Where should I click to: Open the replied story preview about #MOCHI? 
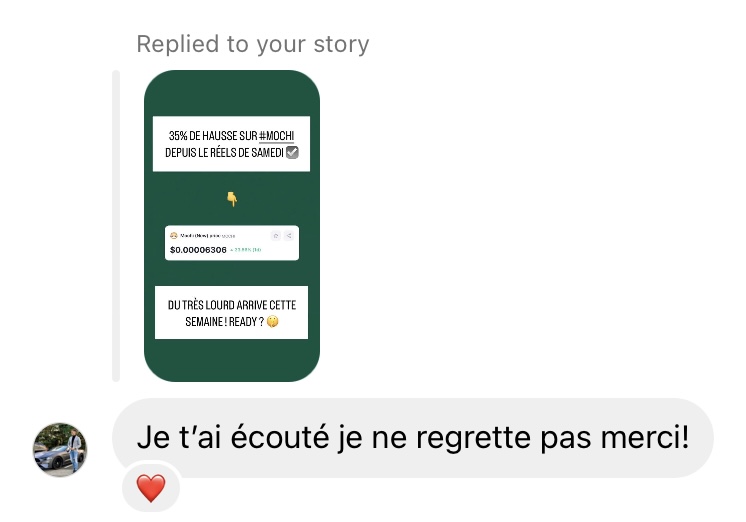coord(231,225)
